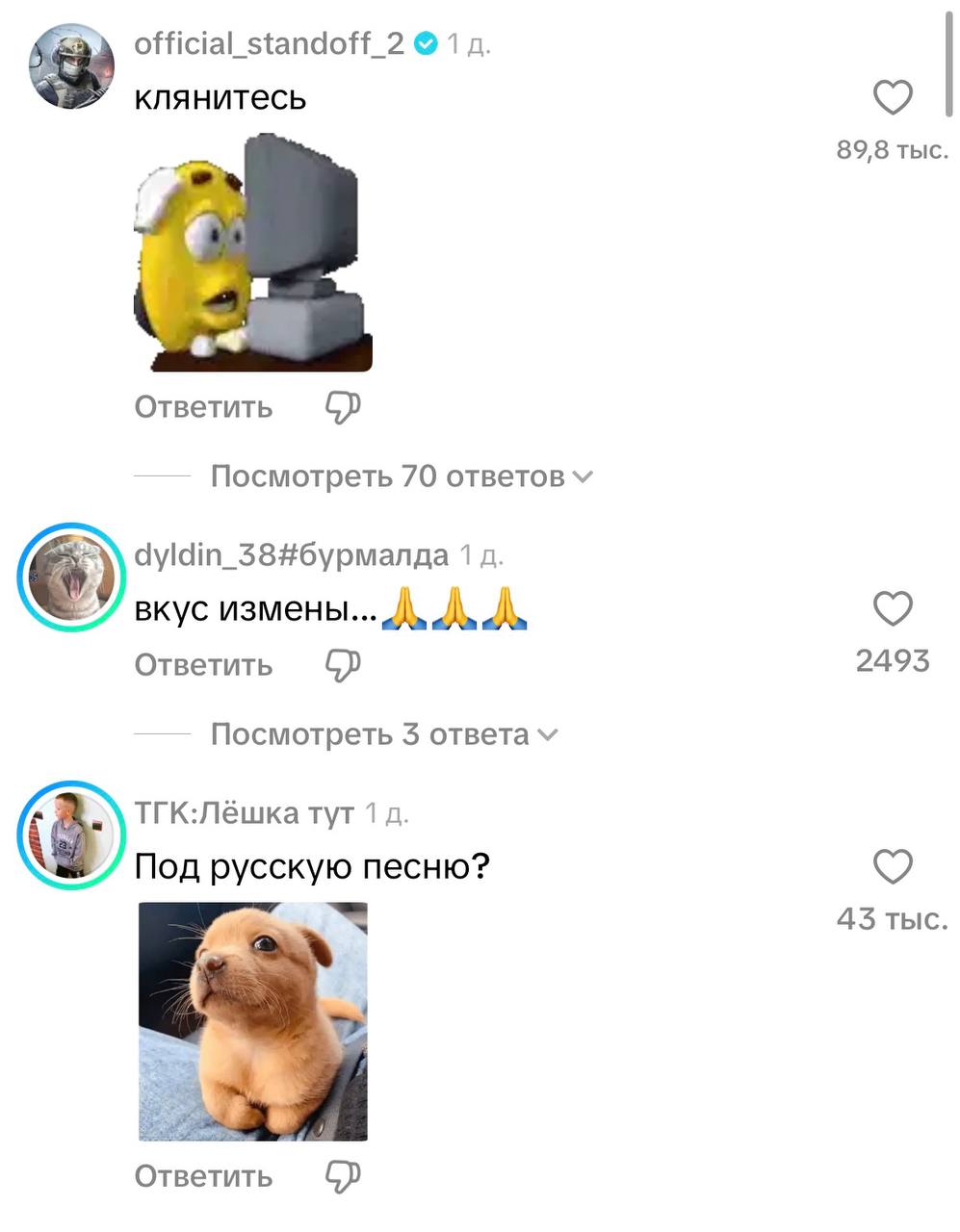The height and width of the screenshot is (1232, 960).
Task: Reply to ТГК:Лёшка тут's comment
Action: [x=203, y=1176]
